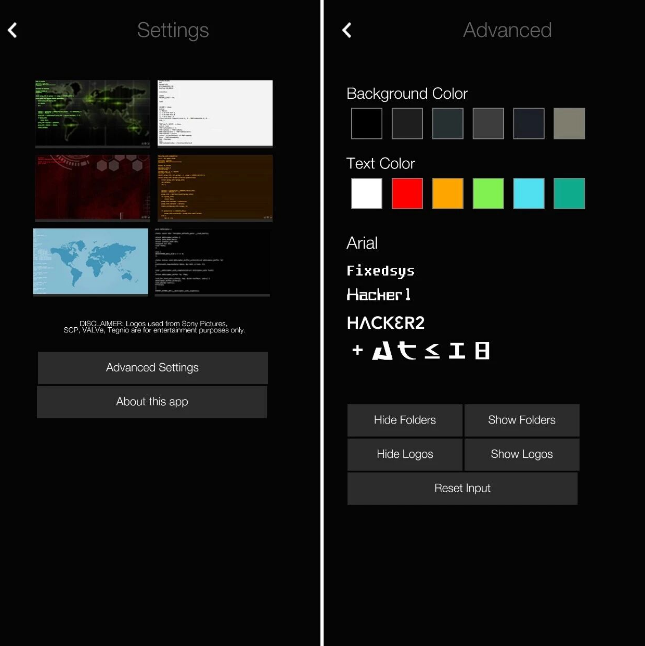Tap Reset Input

462,488
